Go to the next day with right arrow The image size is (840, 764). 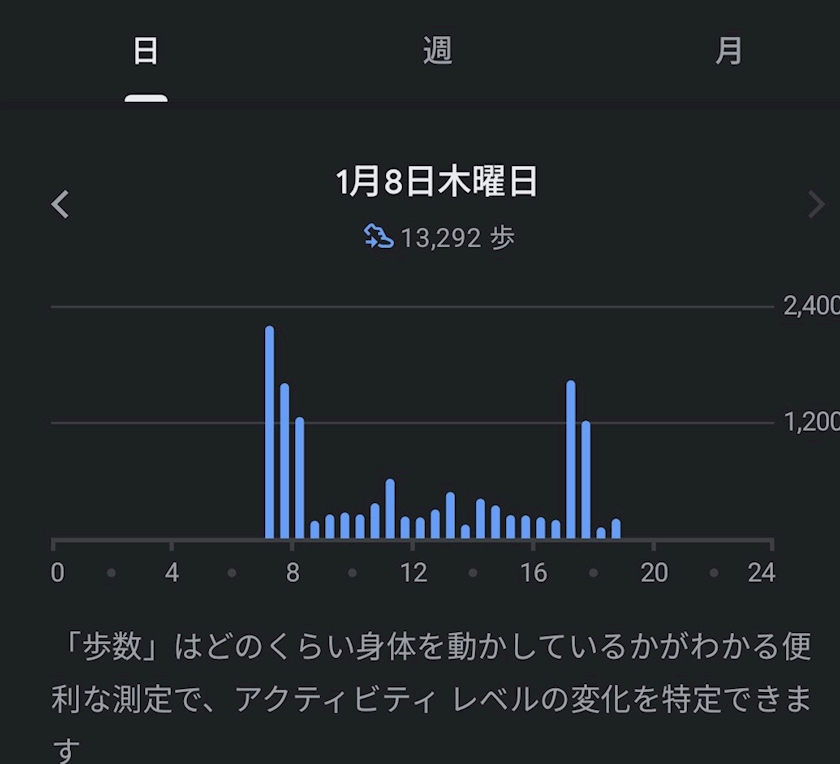click(816, 205)
